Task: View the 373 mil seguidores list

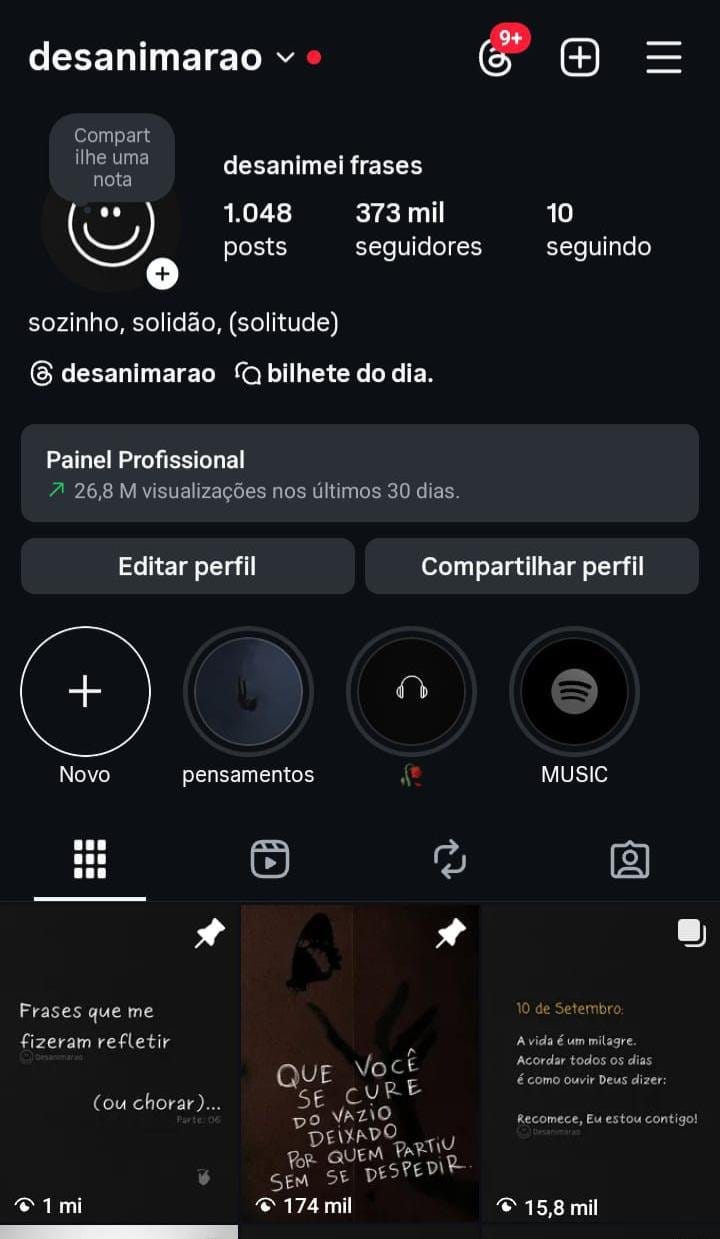Action: [x=418, y=229]
